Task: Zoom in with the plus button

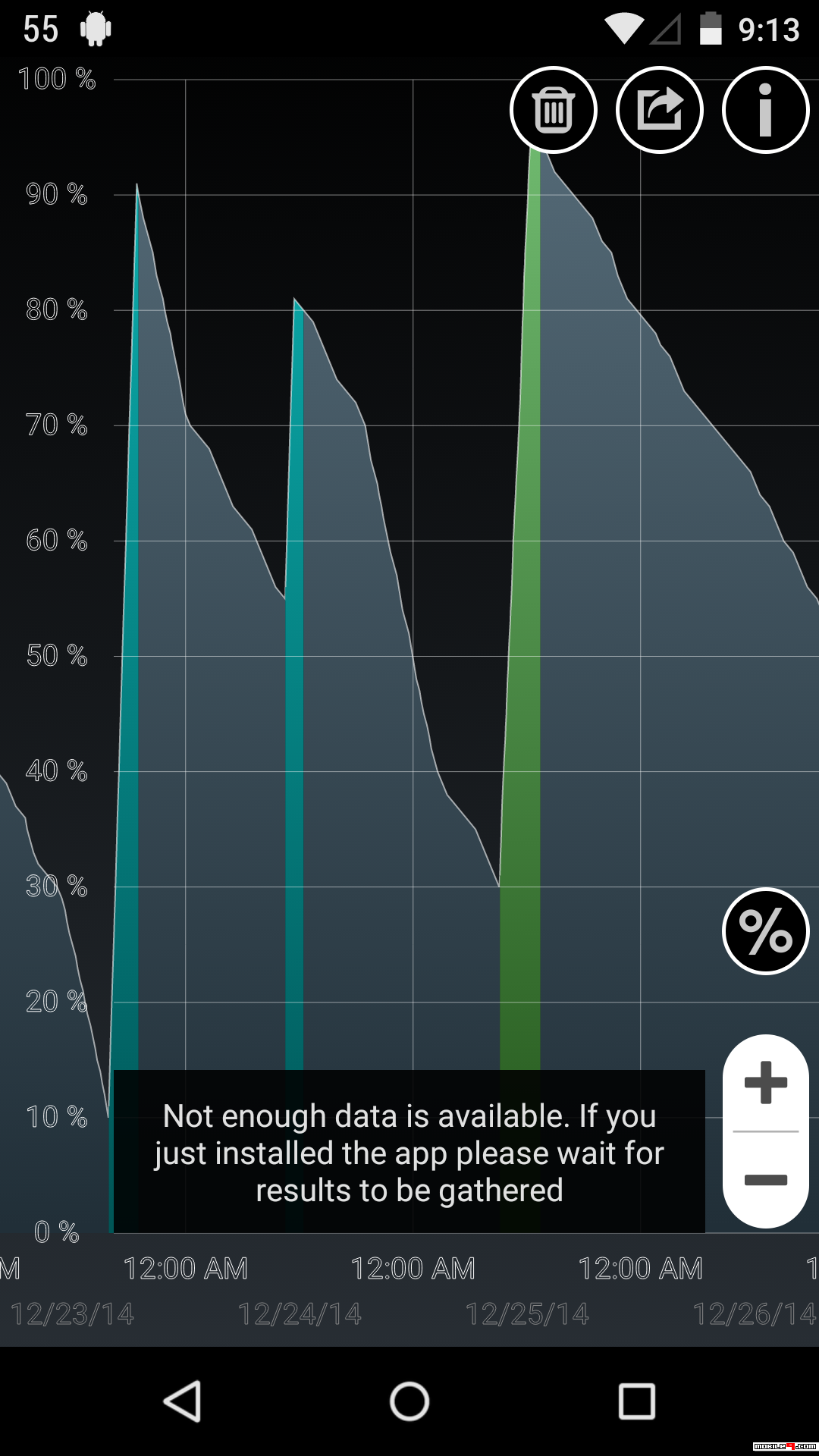Action: pos(766,1082)
